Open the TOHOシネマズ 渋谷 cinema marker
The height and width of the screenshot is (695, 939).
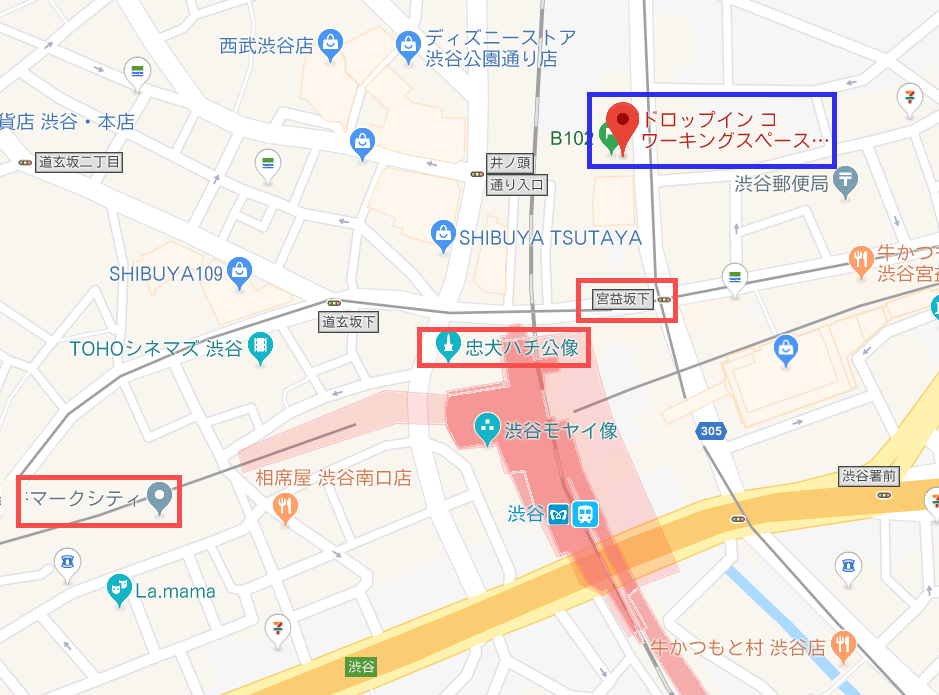coord(260,348)
